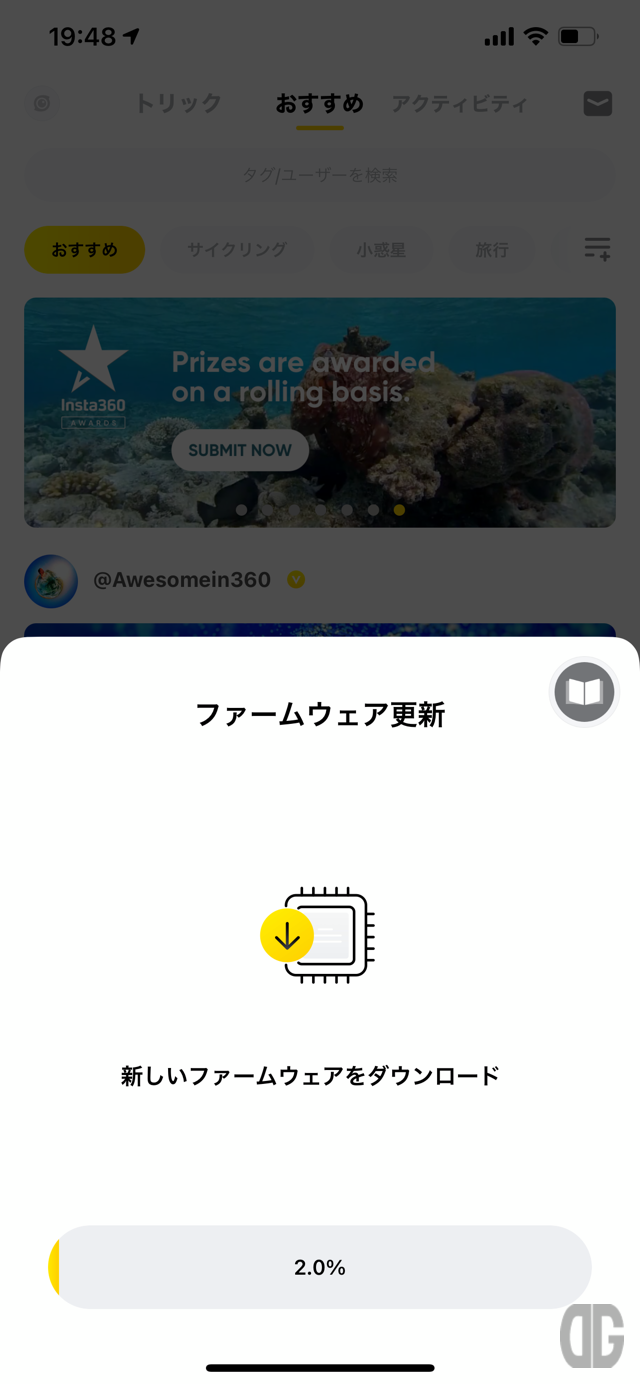Select the 旅行 chip
This screenshot has width=640, height=1384.
pyautogui.click(x=491, y=250)
